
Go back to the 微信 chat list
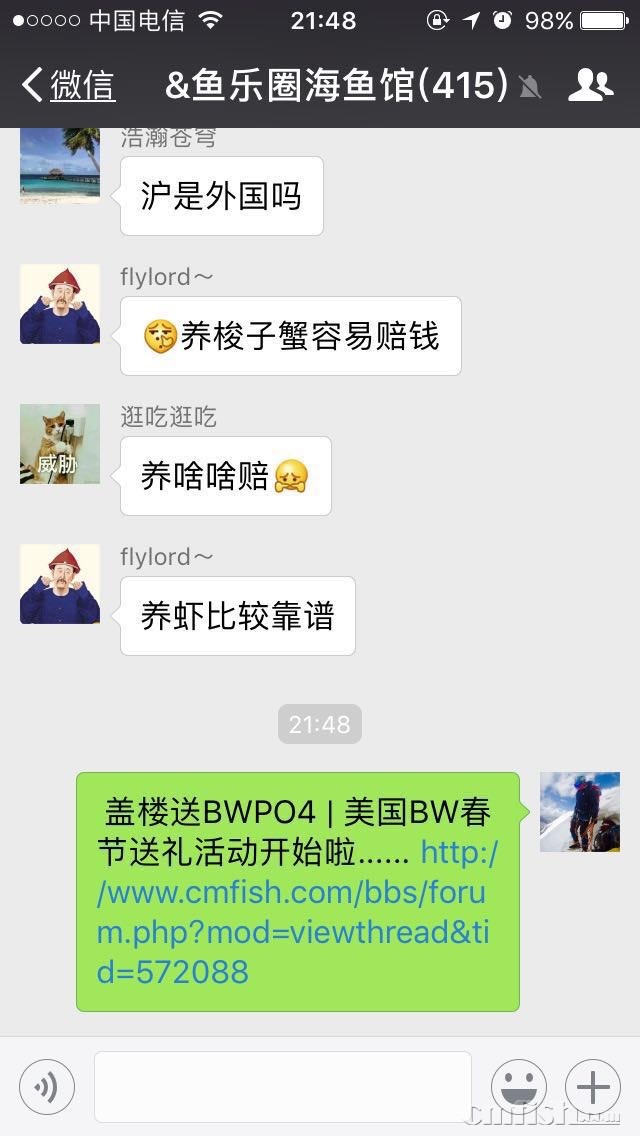68,86
